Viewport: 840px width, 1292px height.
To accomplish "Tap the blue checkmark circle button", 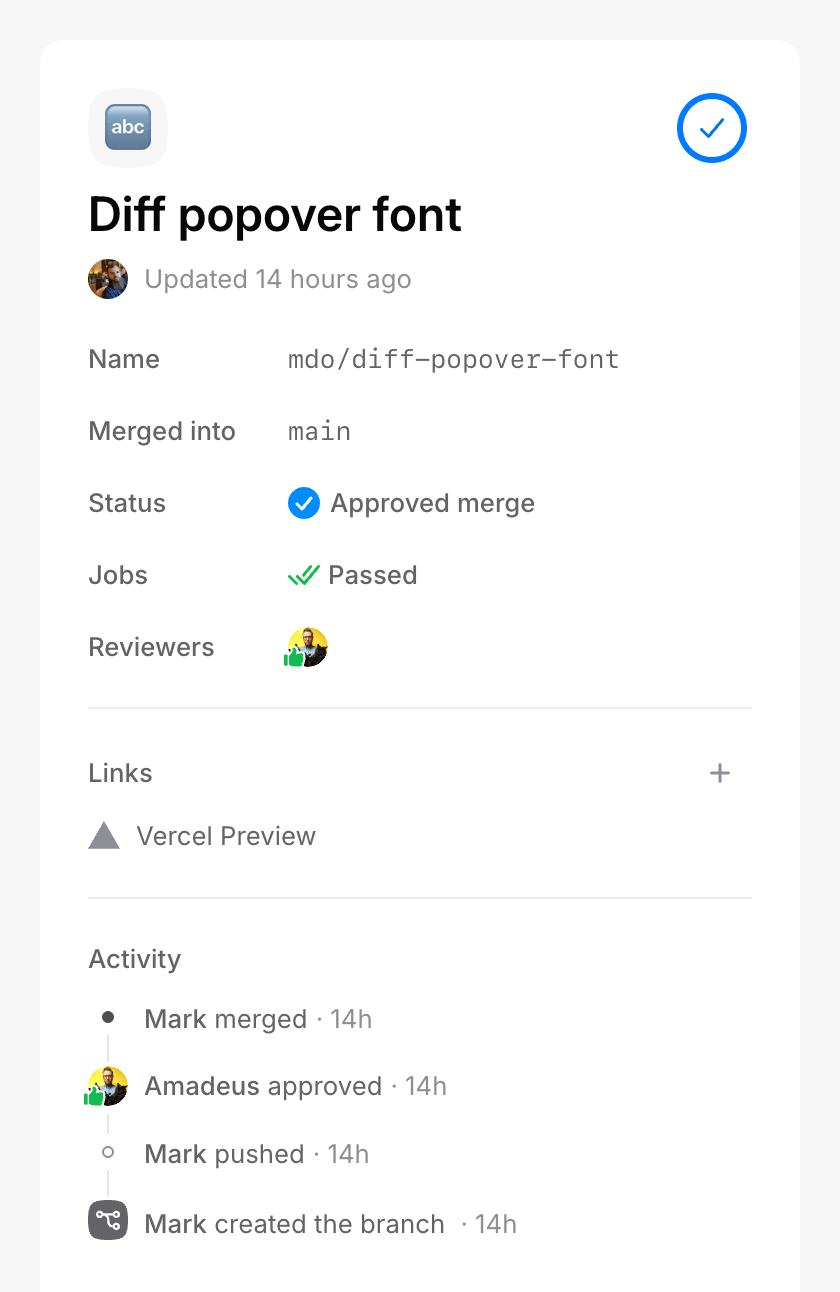I will pyautogui.click(x=711, y=128).
